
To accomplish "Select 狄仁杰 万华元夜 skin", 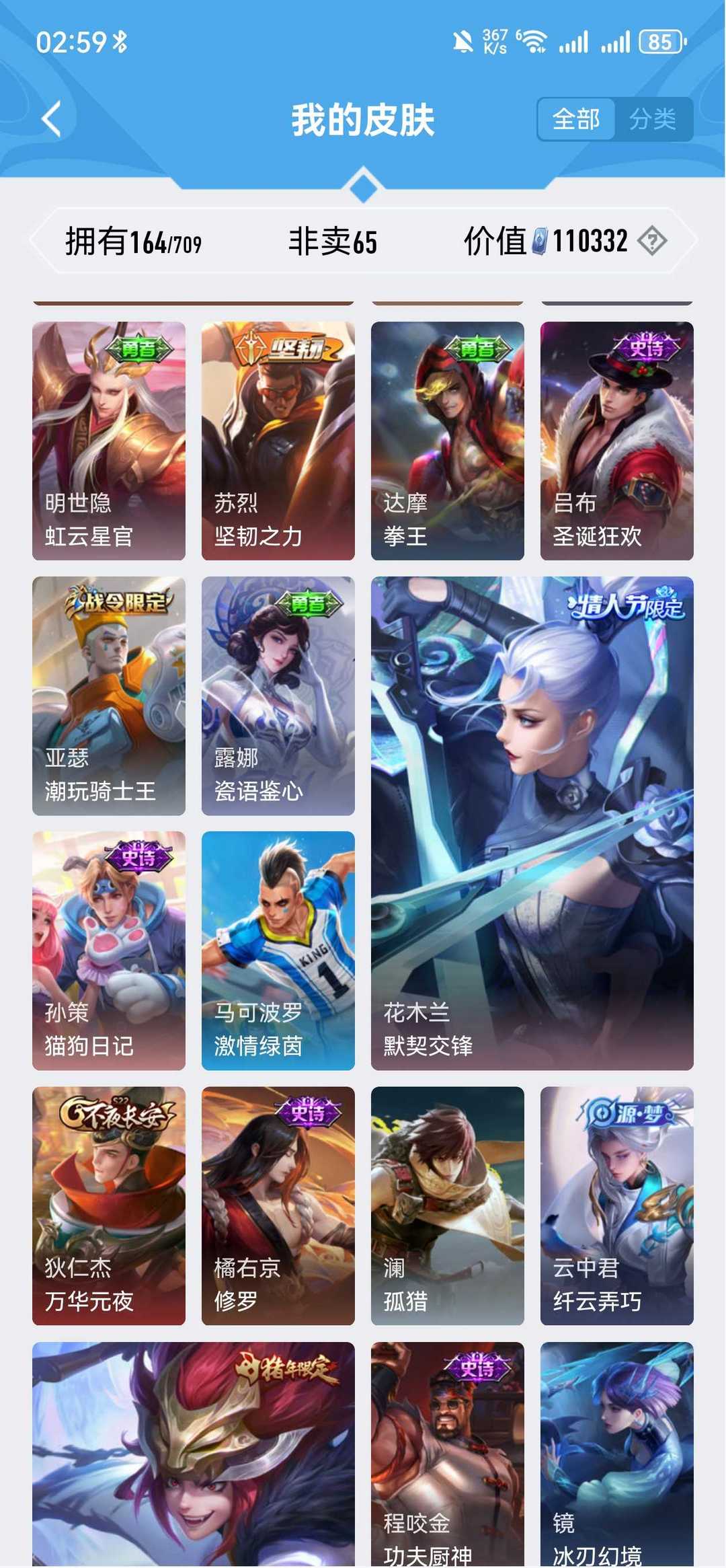I will pos(109,1206).
